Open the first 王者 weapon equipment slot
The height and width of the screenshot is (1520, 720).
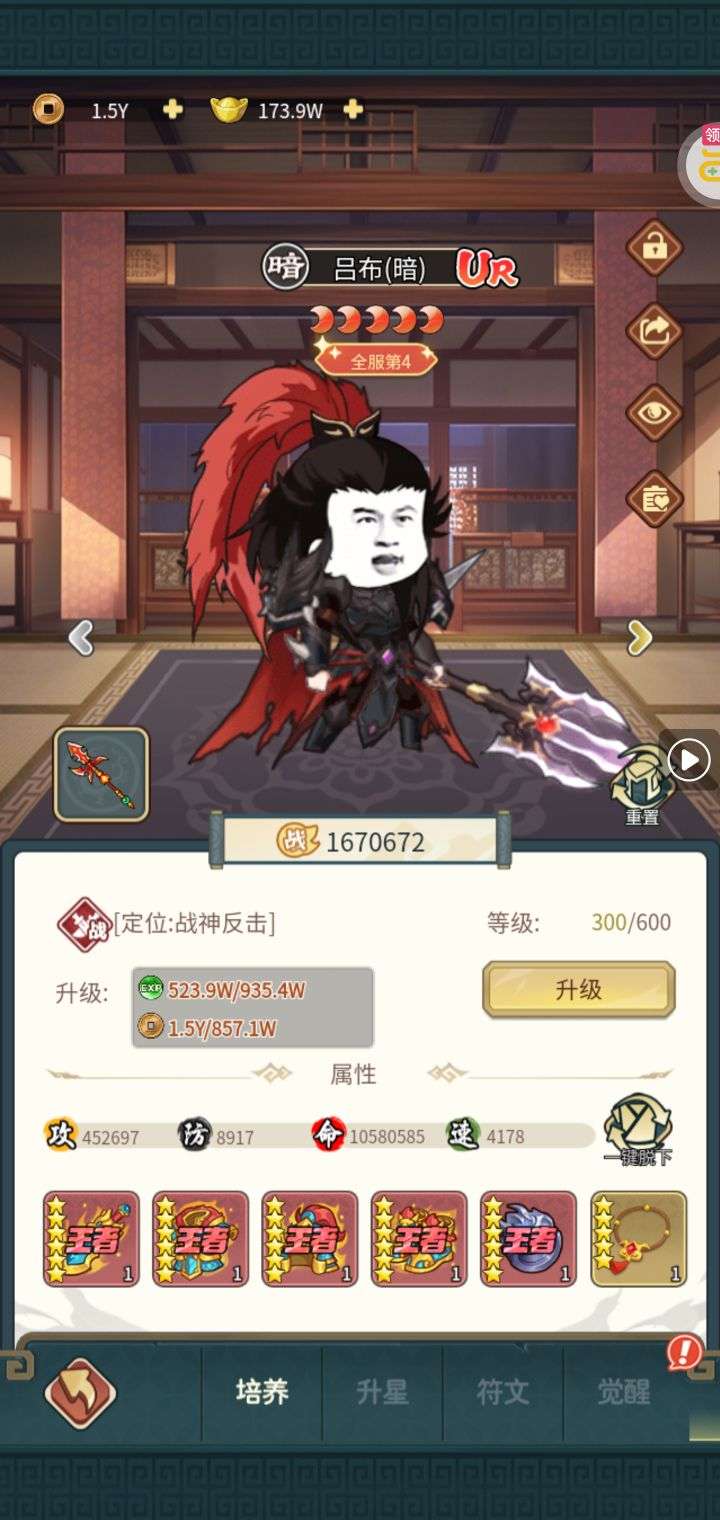point(91,1238)
